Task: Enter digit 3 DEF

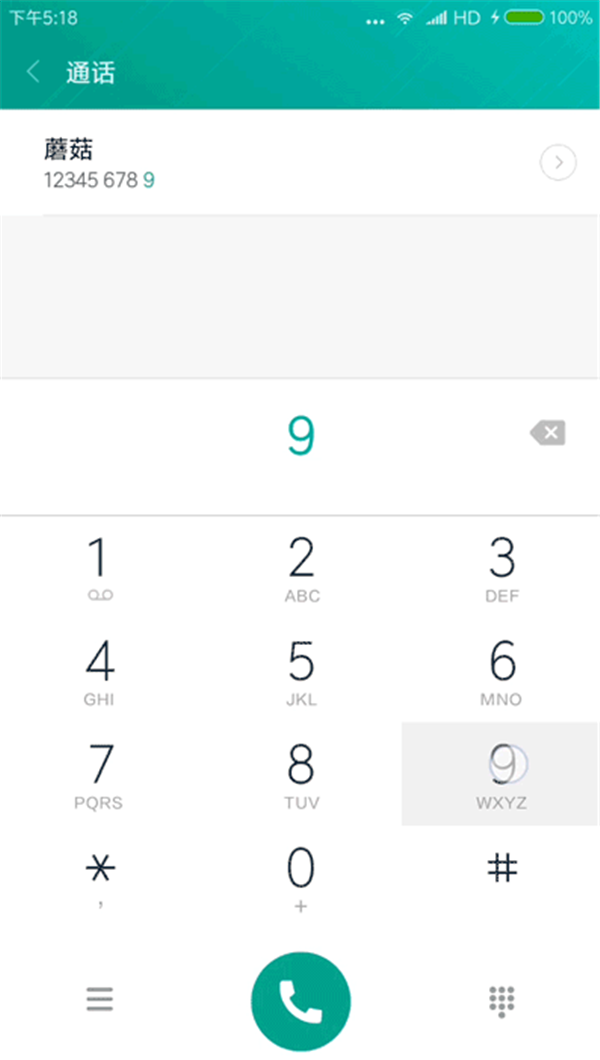Action: coord(501,568)
